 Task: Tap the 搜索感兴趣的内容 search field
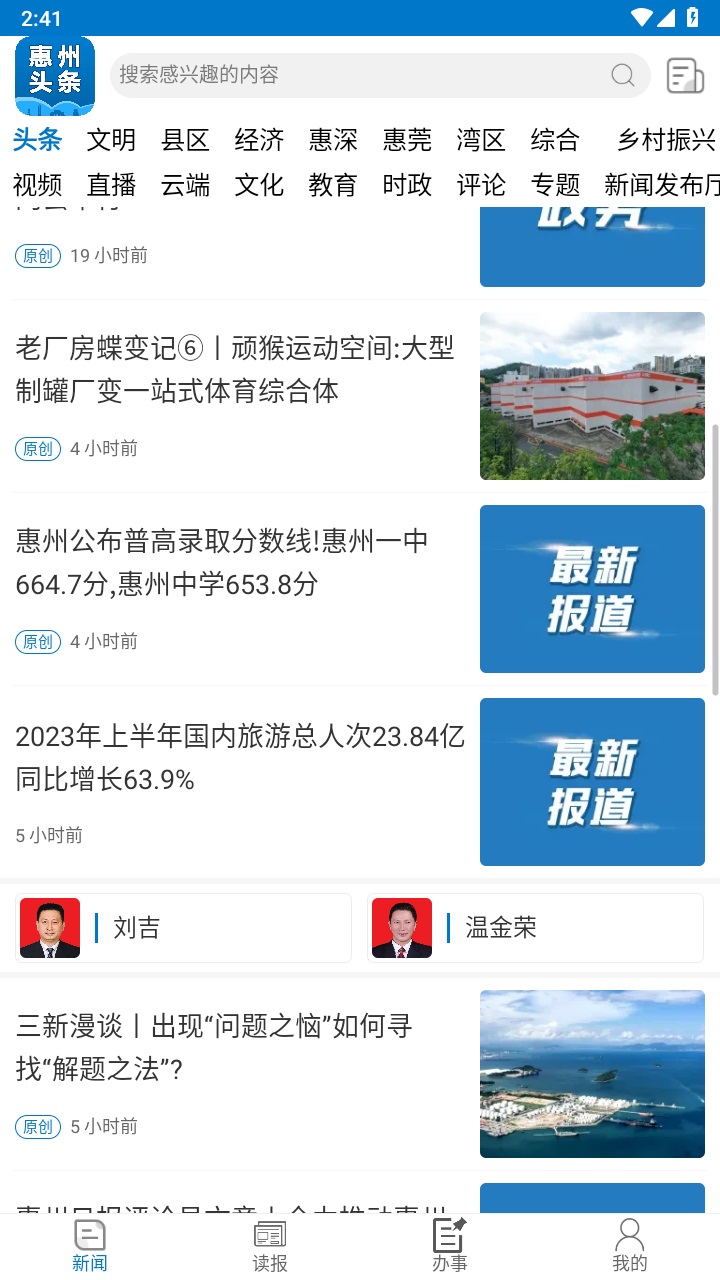(x=350, y=76)
